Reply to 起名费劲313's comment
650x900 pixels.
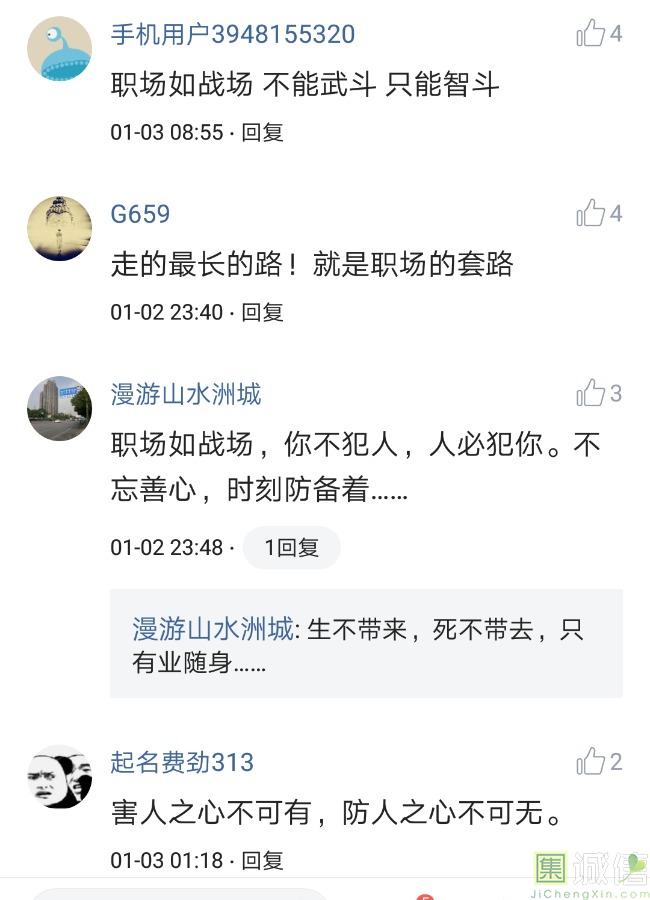tap(263, 860)
